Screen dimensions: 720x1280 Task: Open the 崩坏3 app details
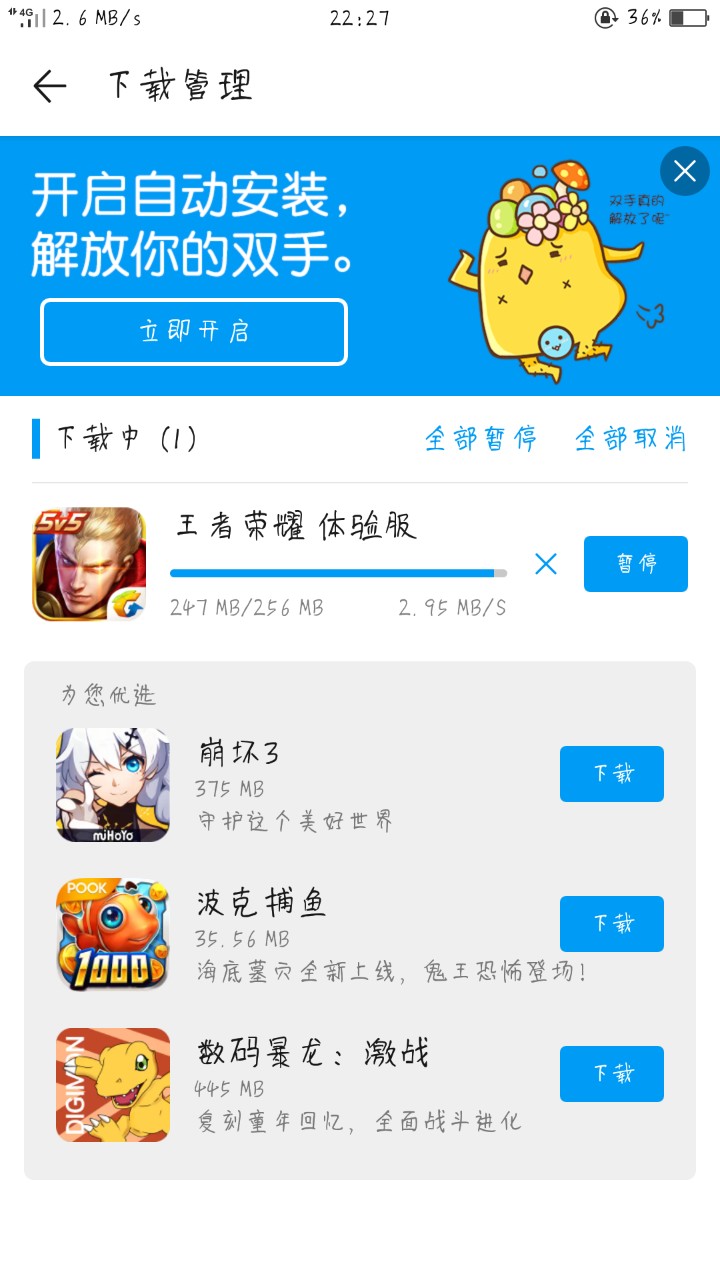pyautogui.click(x=113, y=785)
